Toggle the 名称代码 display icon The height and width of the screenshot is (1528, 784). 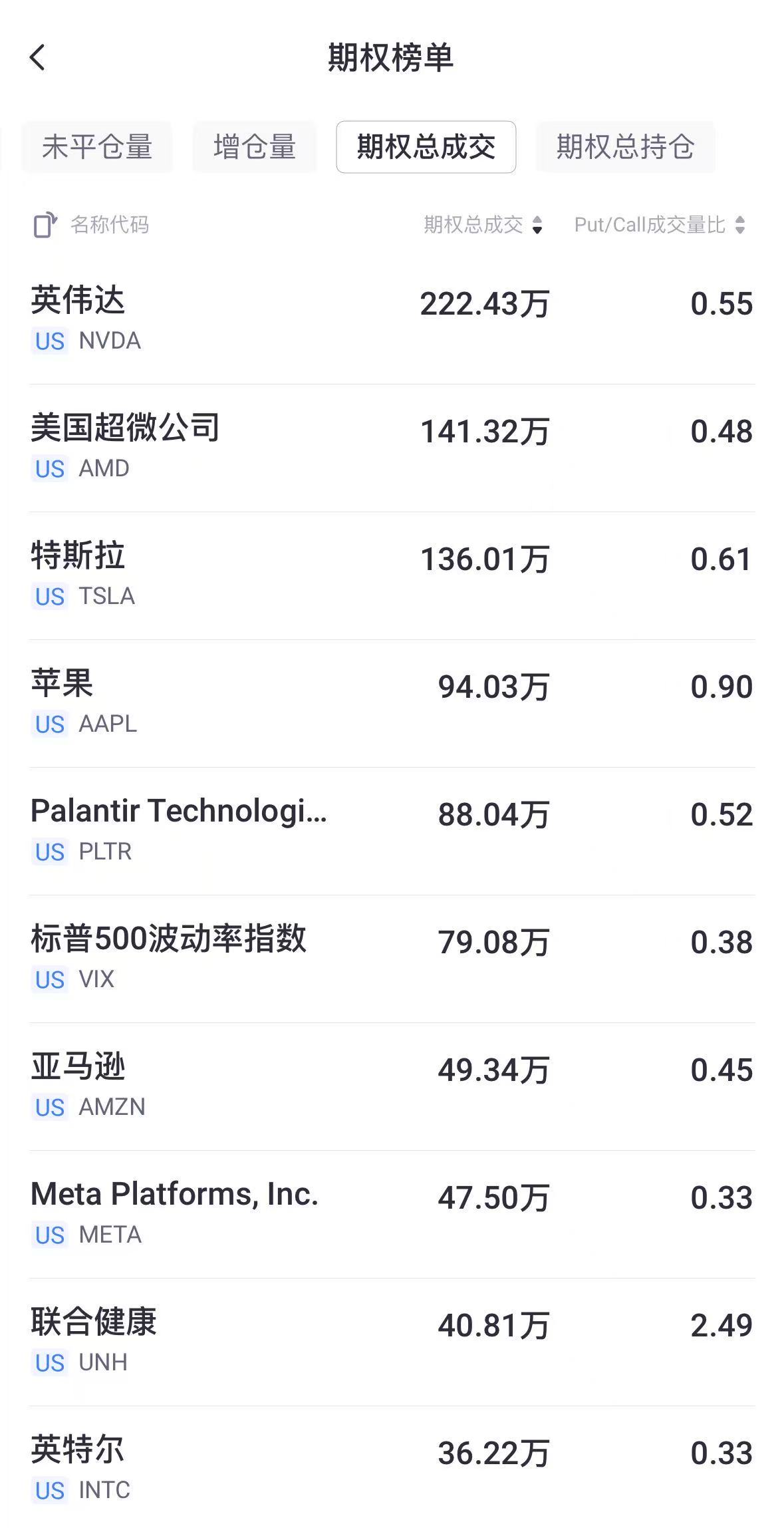[x=45, y=225]
